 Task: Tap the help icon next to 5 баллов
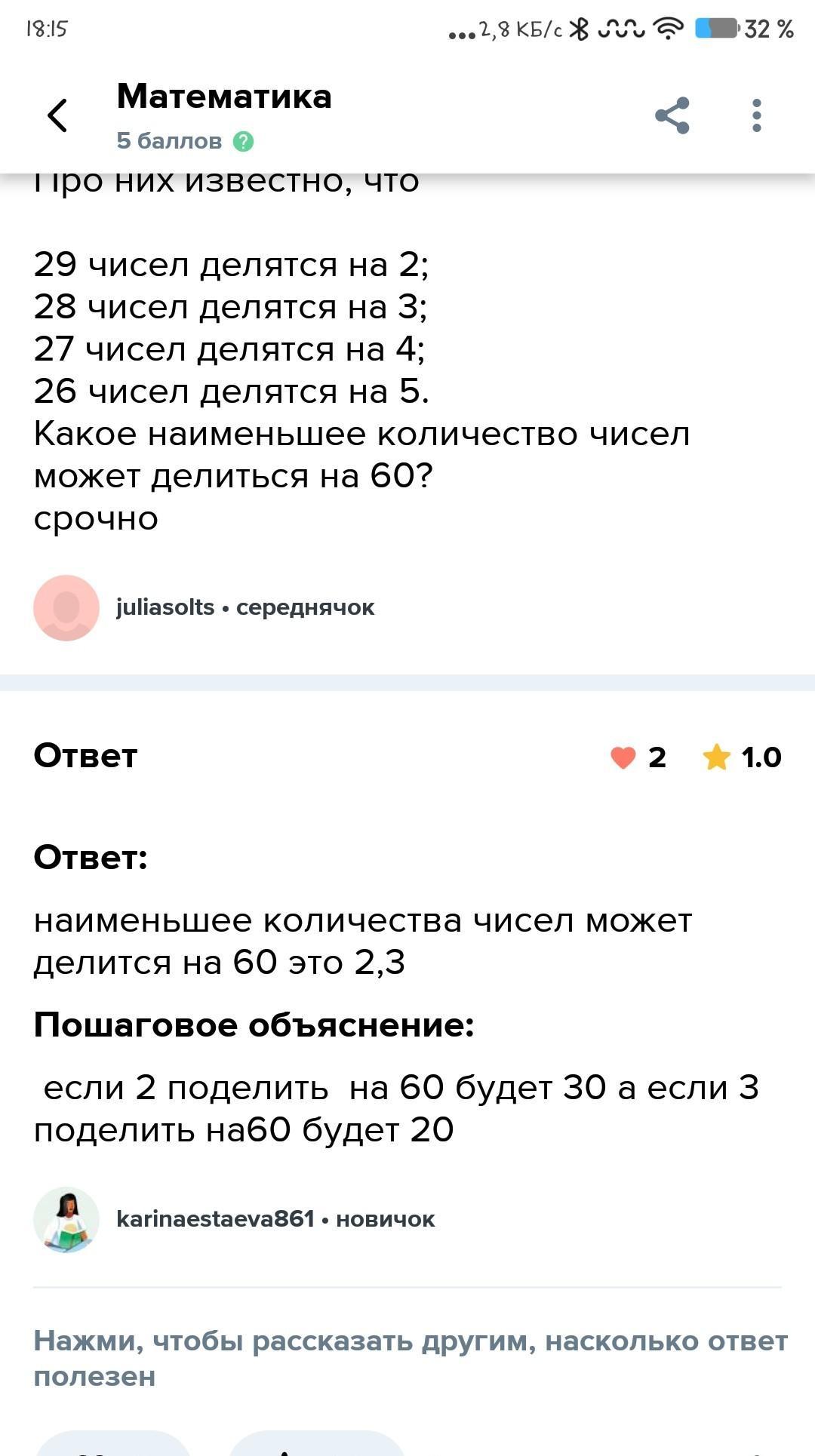(x=243, y=141)
